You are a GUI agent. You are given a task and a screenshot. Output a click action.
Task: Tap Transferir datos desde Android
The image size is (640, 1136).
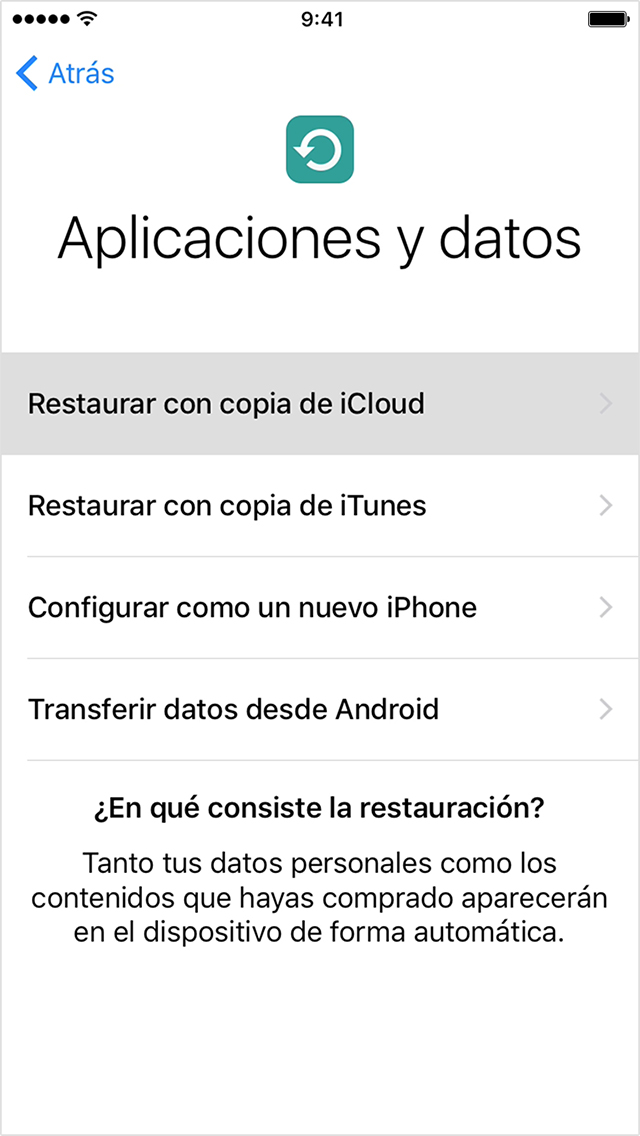(320, 709)
